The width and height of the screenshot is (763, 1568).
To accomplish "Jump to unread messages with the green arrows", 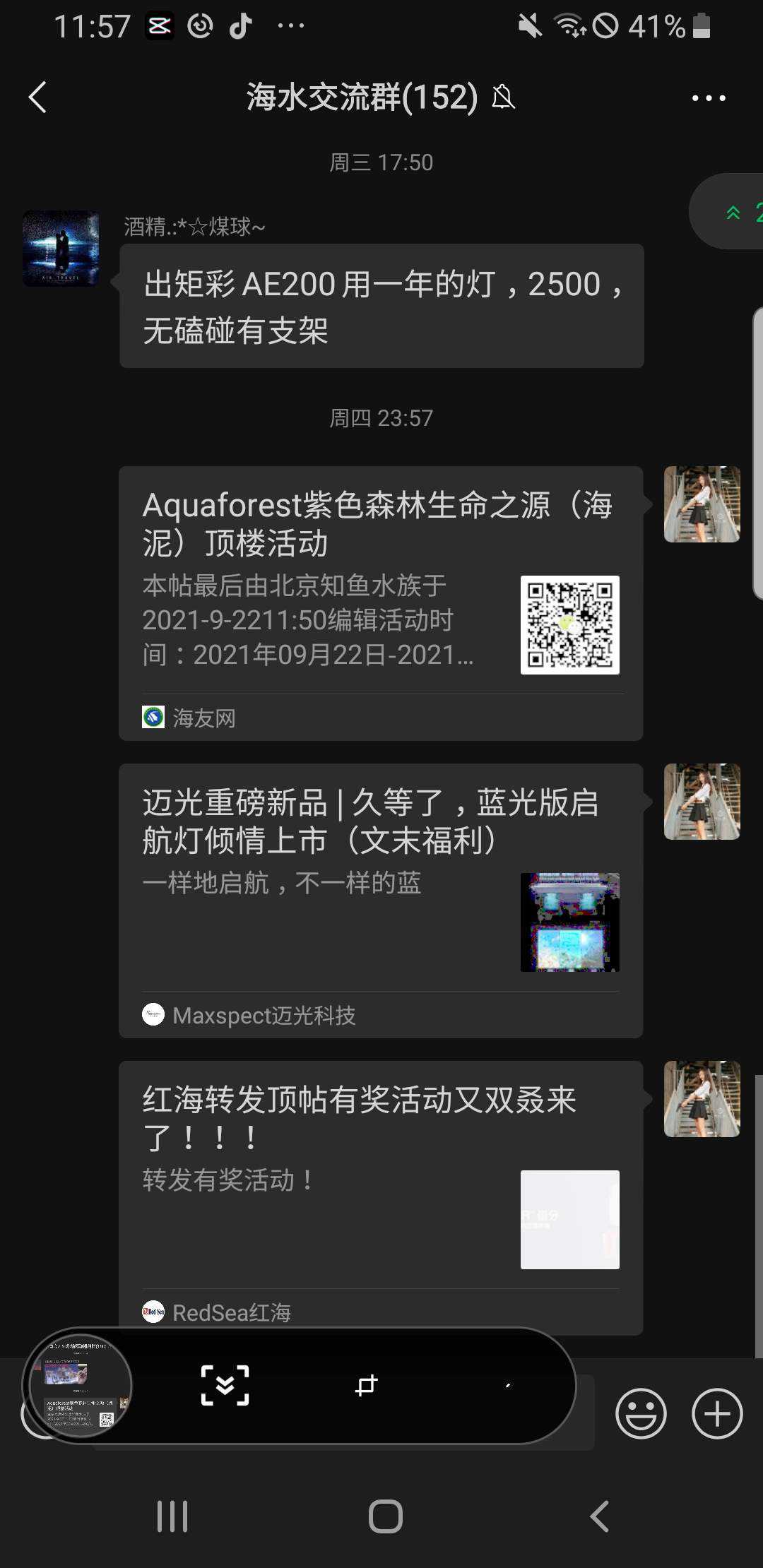I will point(735,212).
